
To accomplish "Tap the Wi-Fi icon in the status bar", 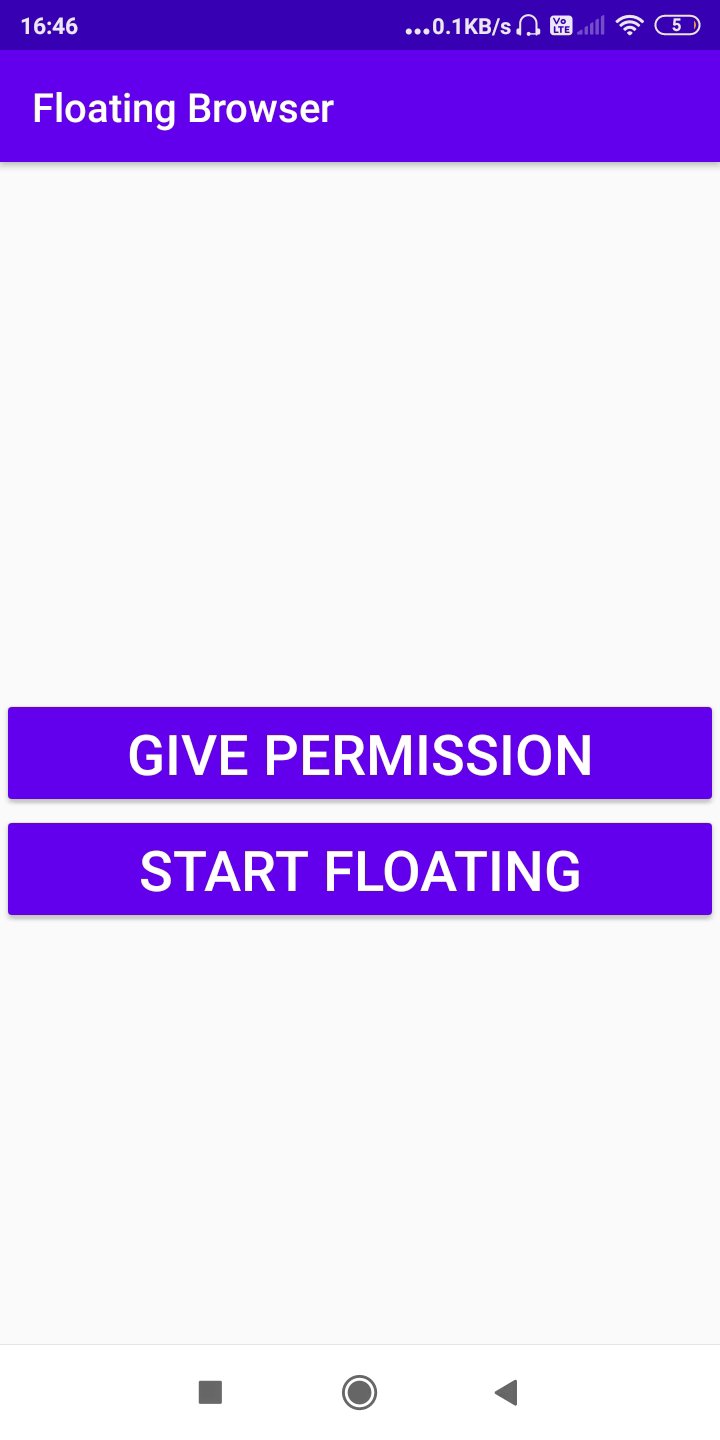I will pyautogui.click(x=629, y=27).
